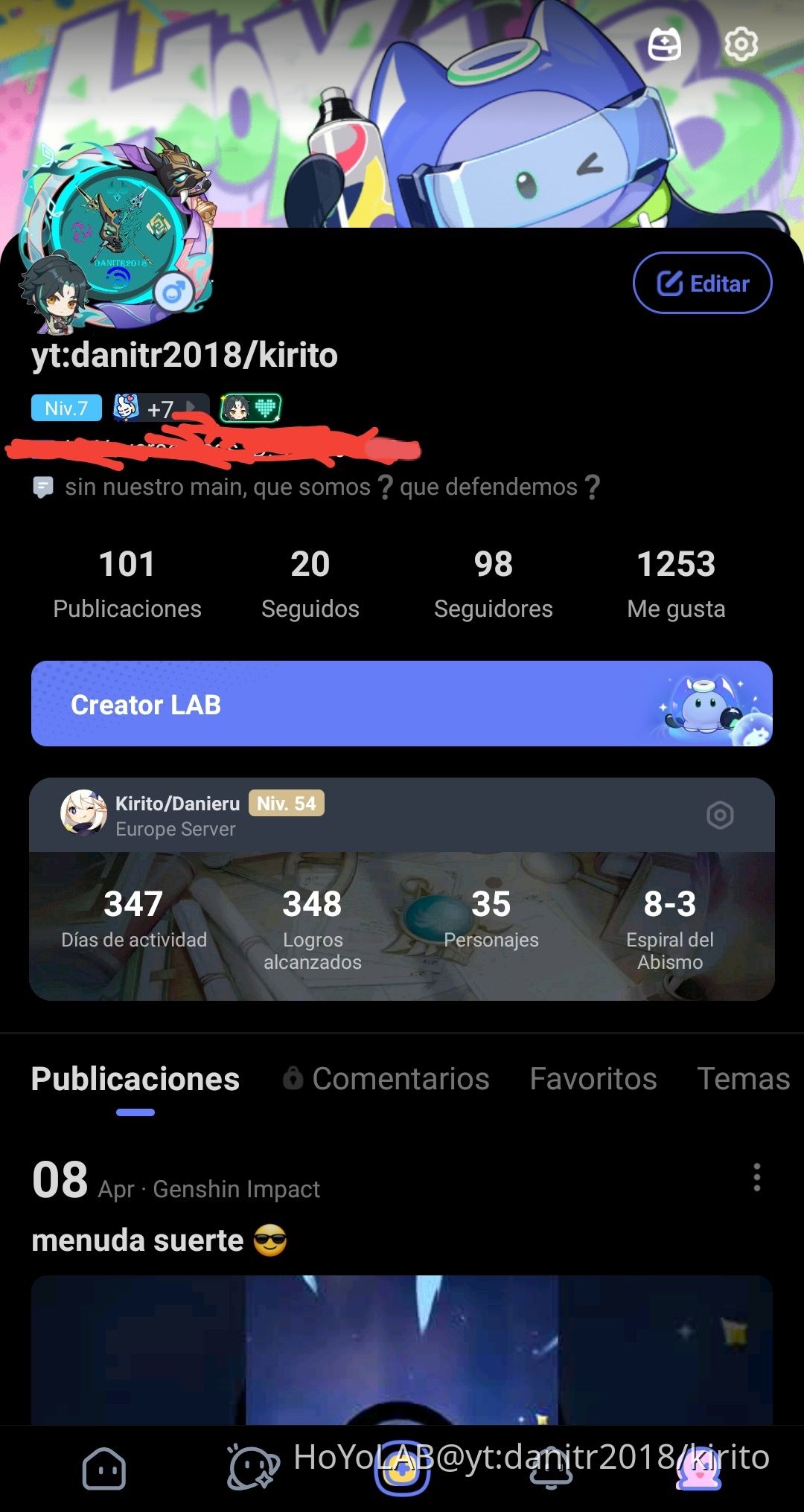Image resolution: width=804 pixels, height=1512 pixels.
Task: Select the Home icon in bottom bar
Action: pos(104,1470)
